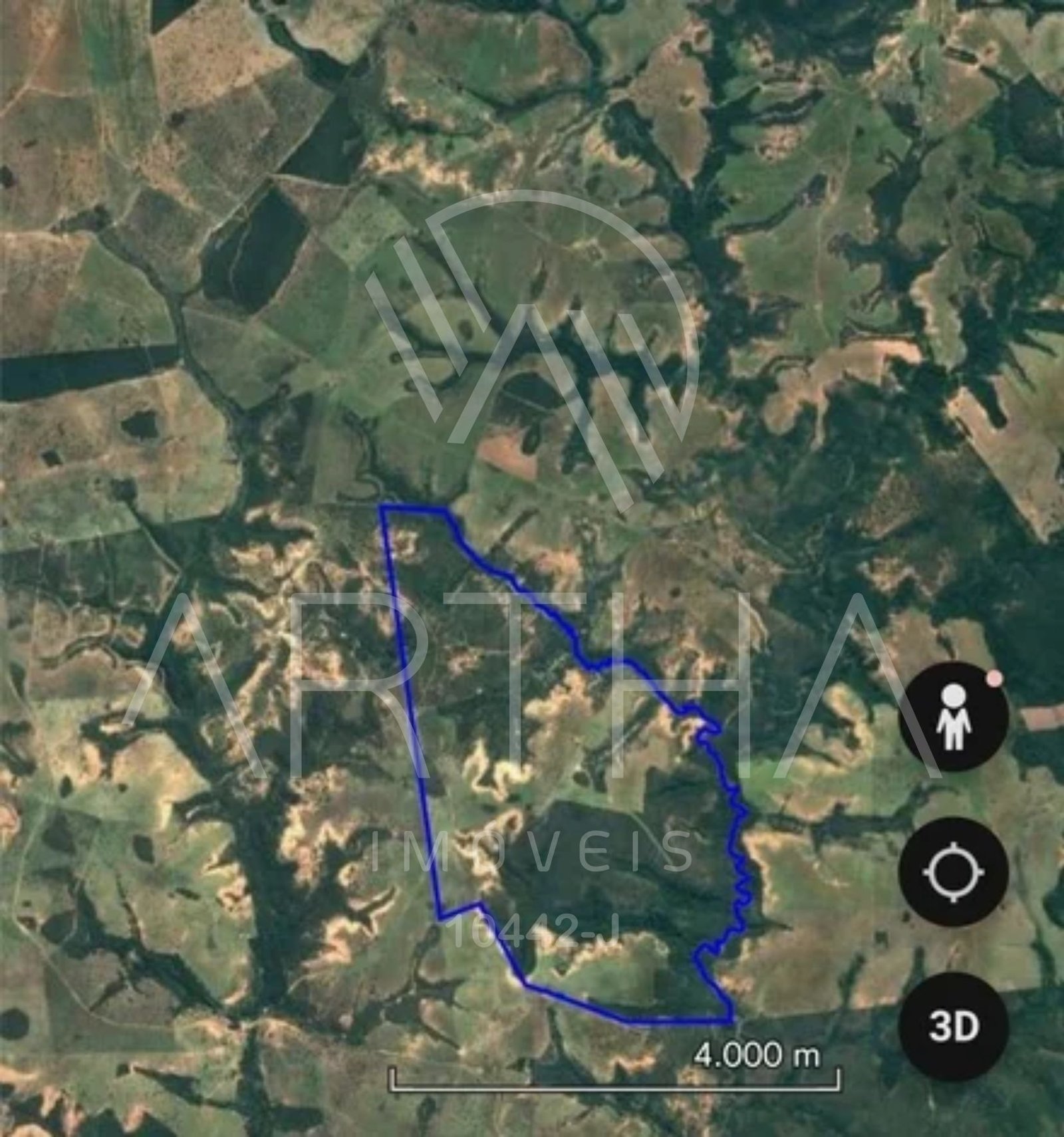This screenshot has width=1064, height=1137.
Task: Switch the map to 3D view
Action: click(x=954, y=1026)
